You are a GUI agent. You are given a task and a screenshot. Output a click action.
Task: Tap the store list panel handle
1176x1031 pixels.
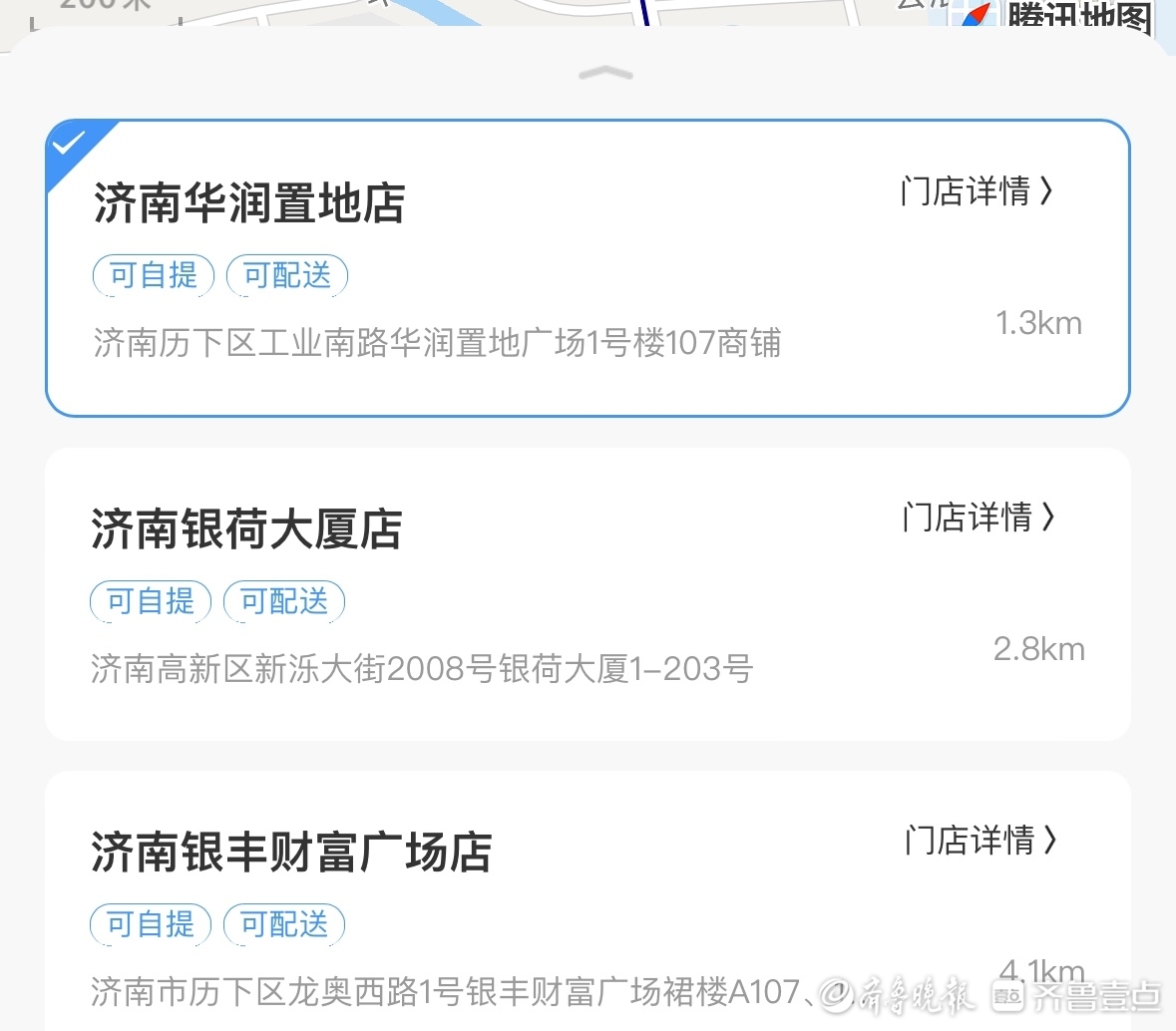click(x=605, y=73)
